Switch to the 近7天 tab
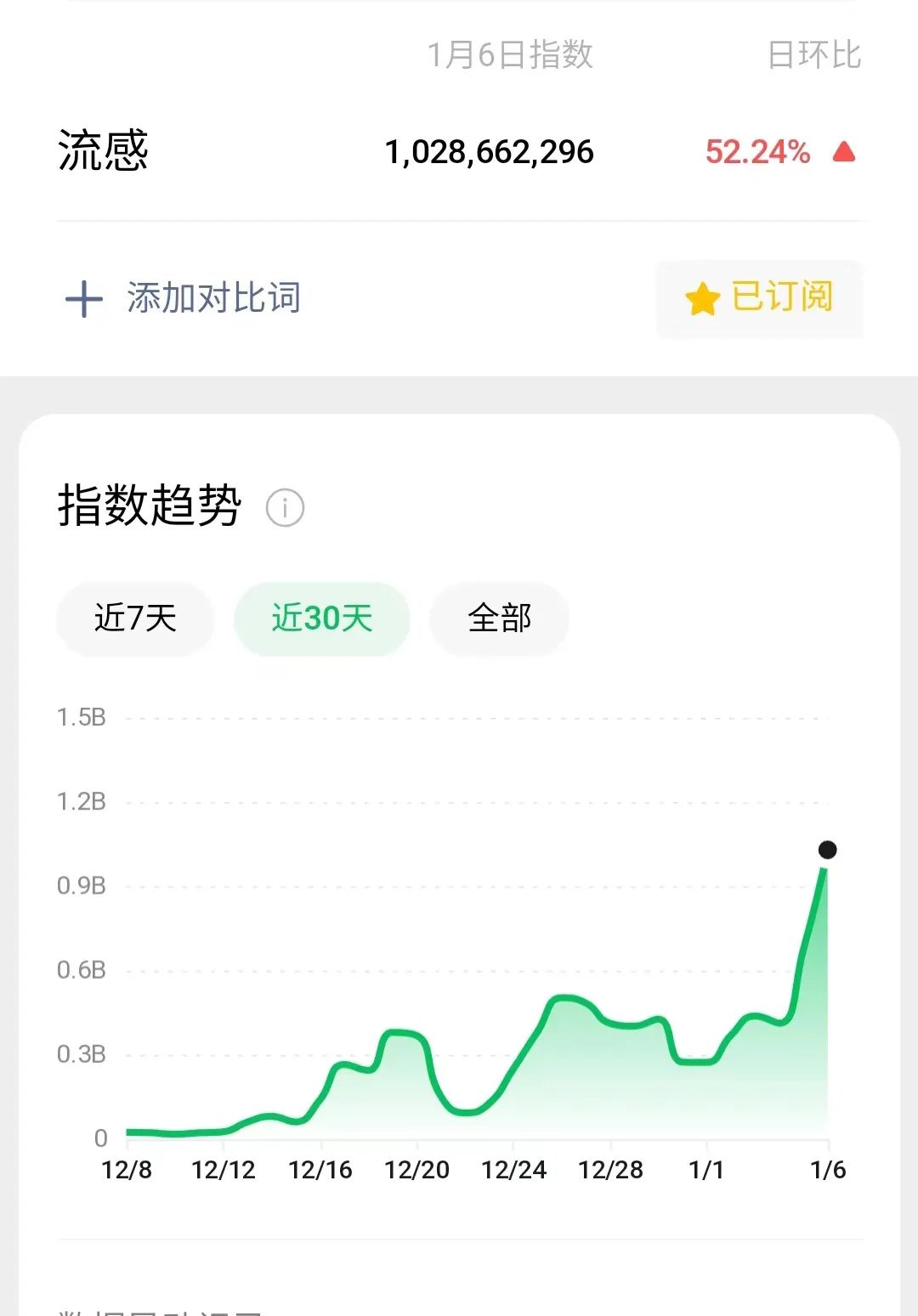 click(x=134, y=619)
